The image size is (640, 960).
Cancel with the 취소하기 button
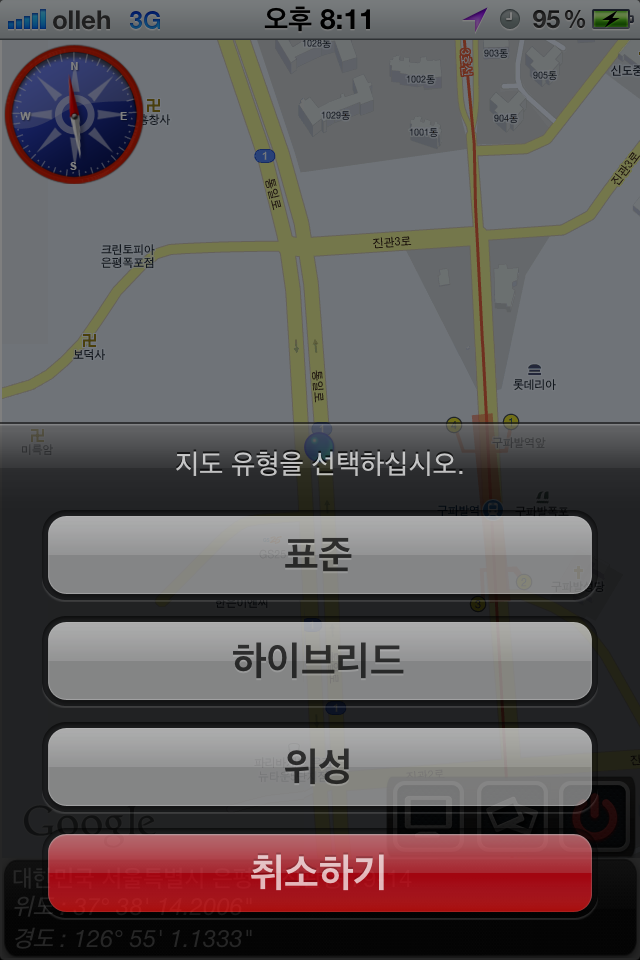point(320,872)
